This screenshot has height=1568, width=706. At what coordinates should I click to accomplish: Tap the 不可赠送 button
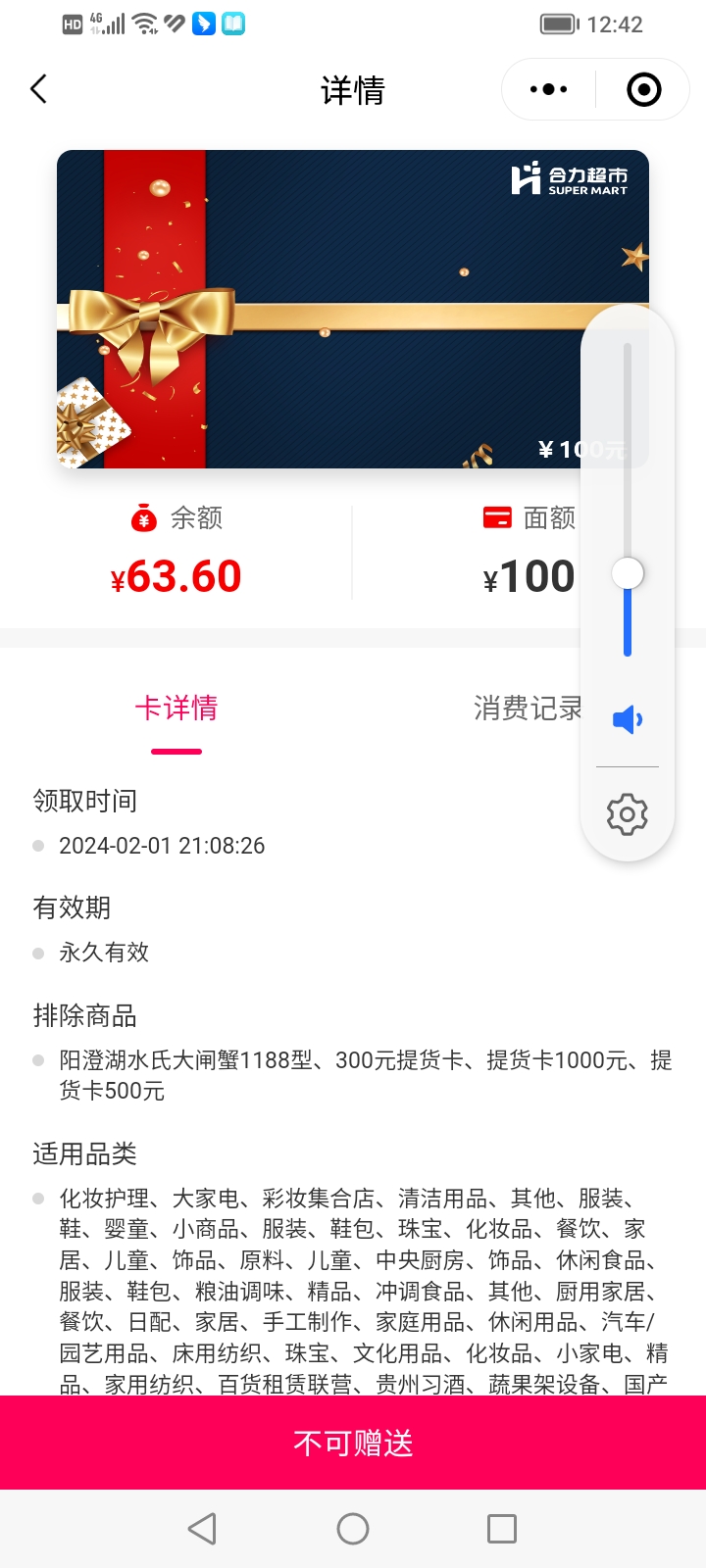353,1443
